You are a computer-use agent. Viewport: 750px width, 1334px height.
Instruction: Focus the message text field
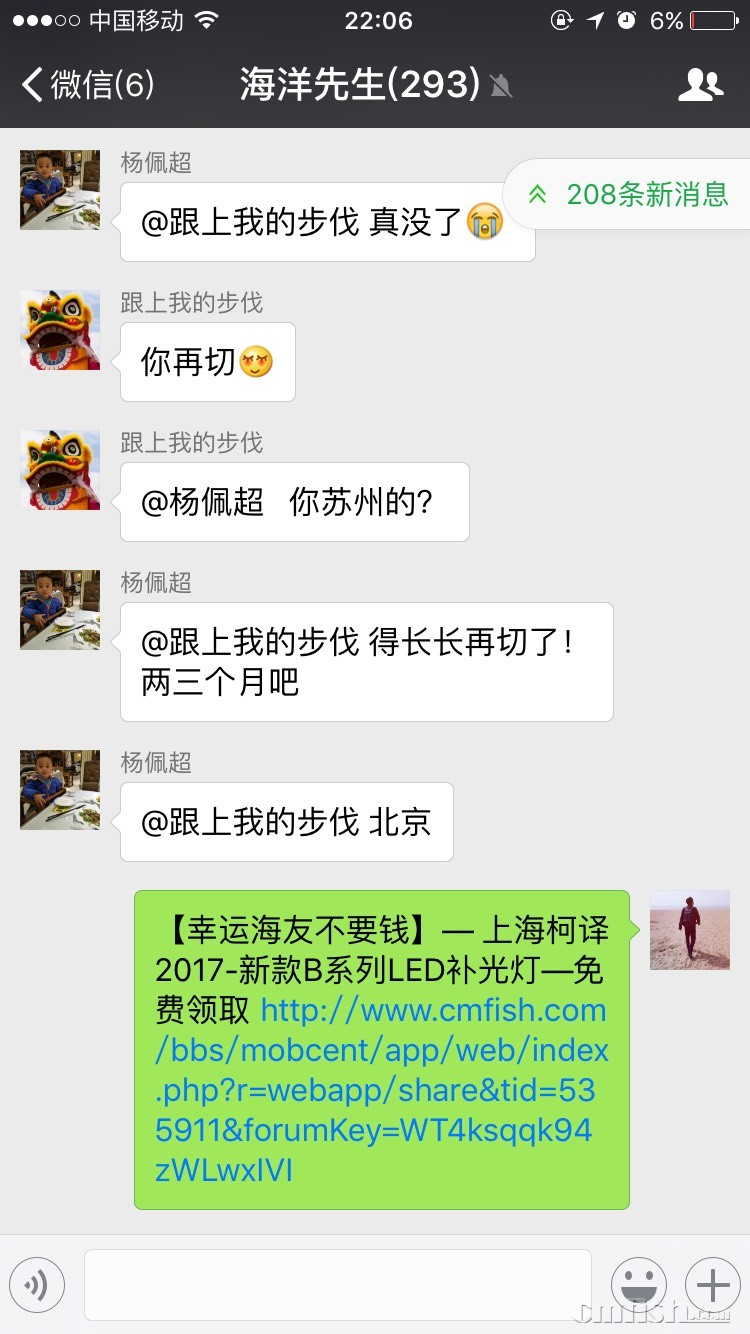point(338,1284)
